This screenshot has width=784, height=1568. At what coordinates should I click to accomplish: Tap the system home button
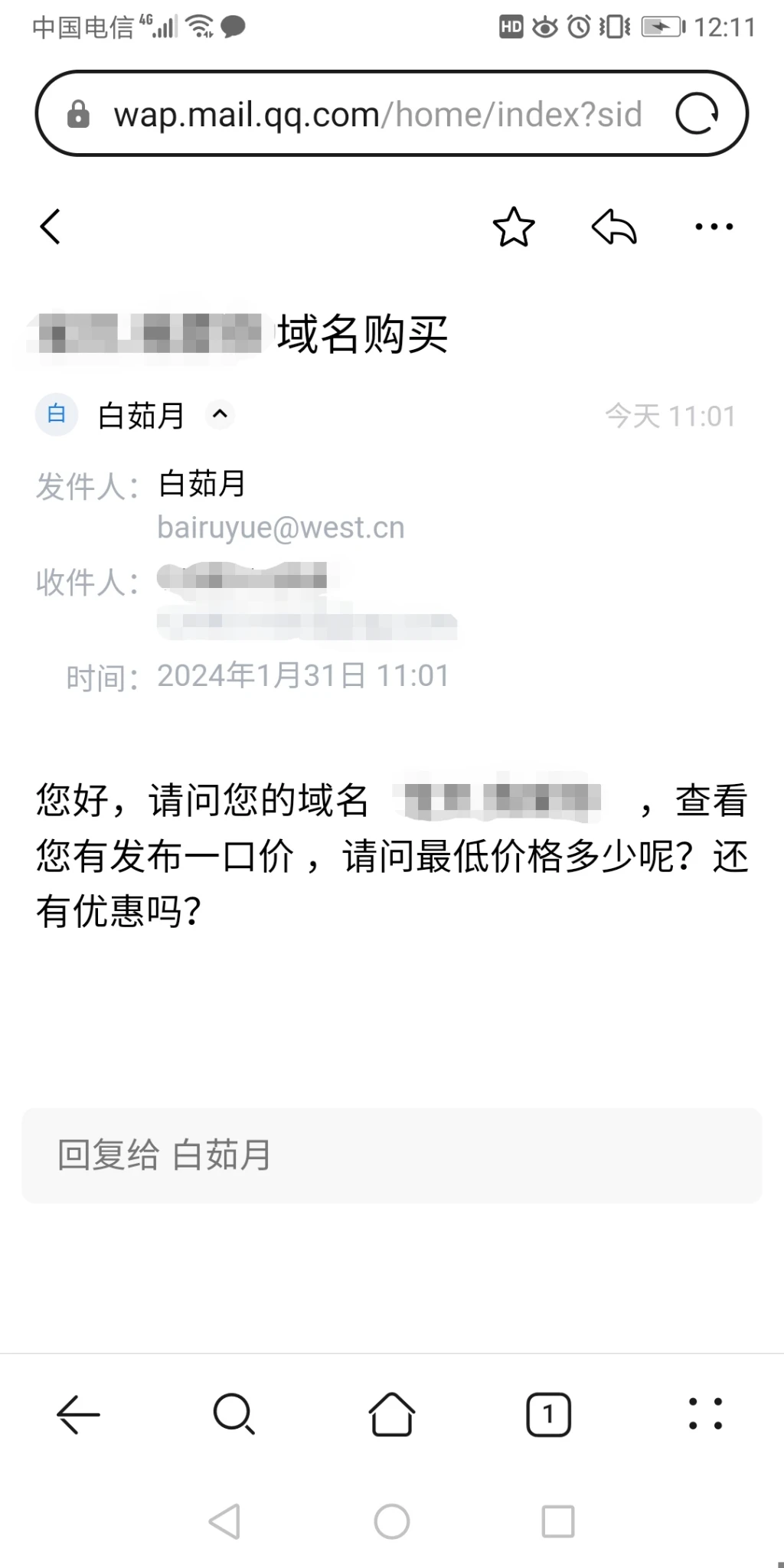[392, 1521]
